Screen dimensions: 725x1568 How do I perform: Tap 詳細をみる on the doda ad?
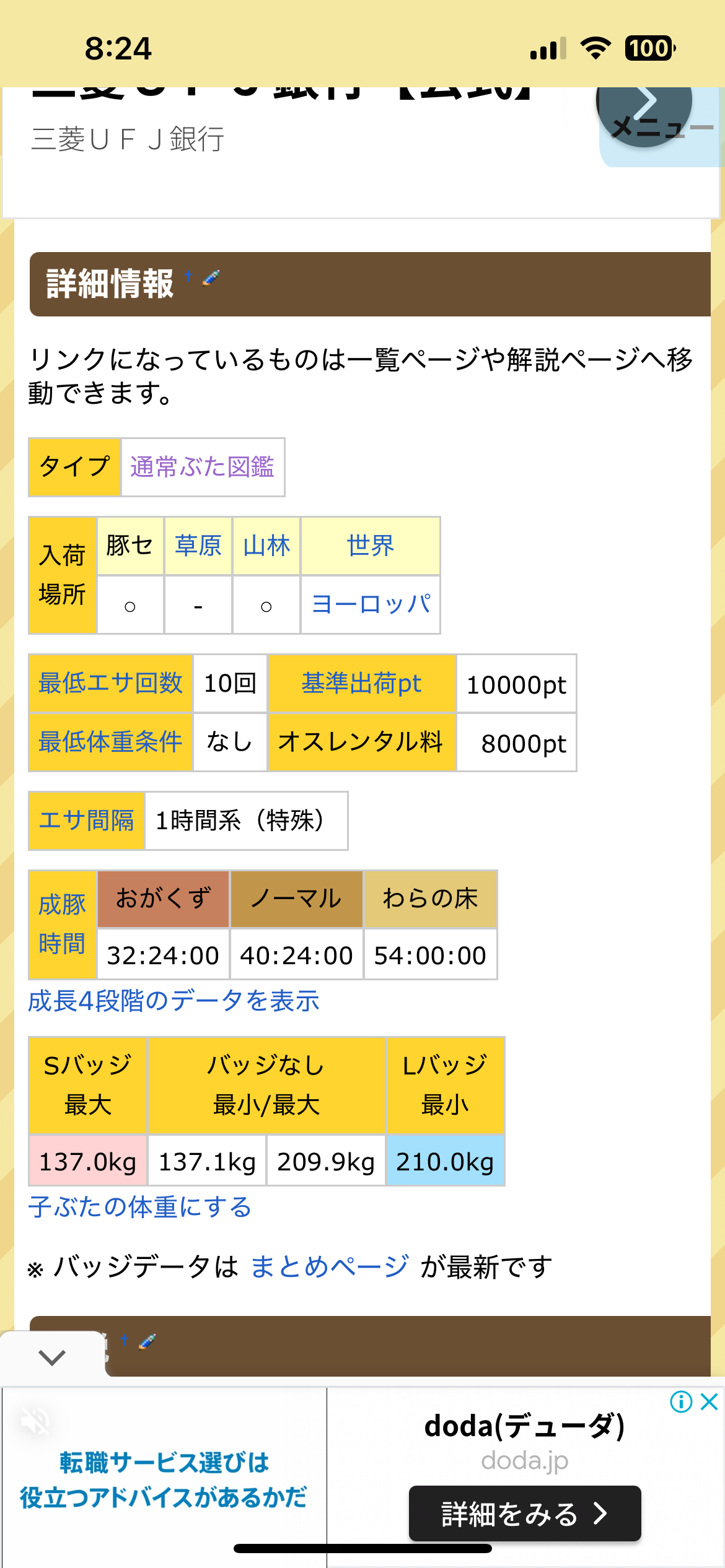pos(524,1514)
